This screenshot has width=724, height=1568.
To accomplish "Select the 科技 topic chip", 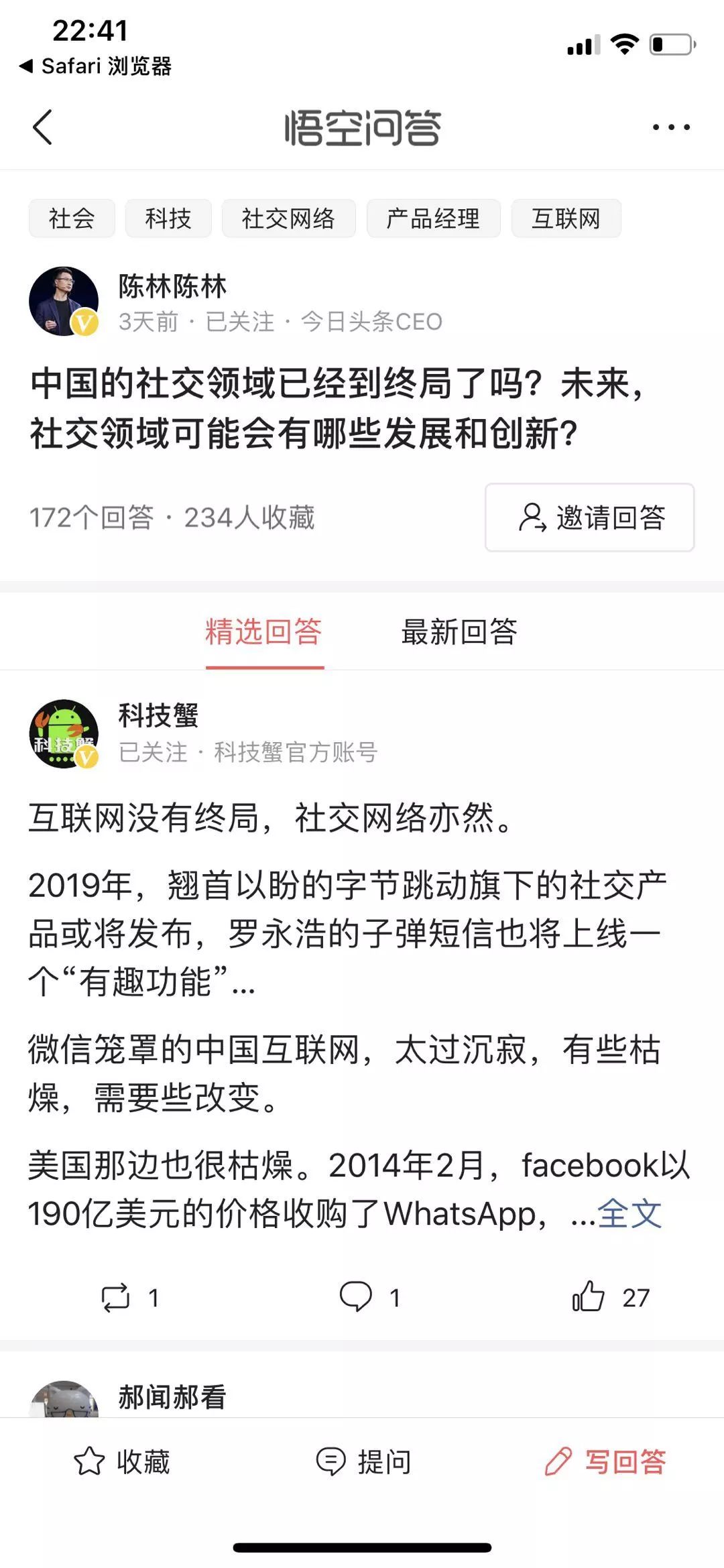I will 168,219.
